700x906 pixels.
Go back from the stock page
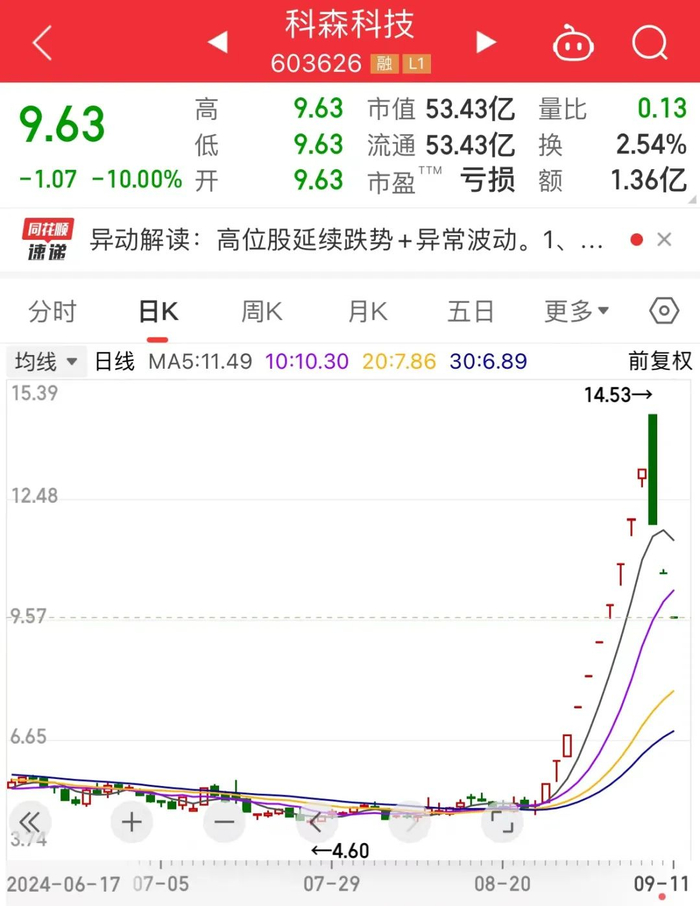pyautogui.click(x=42, y=42)
